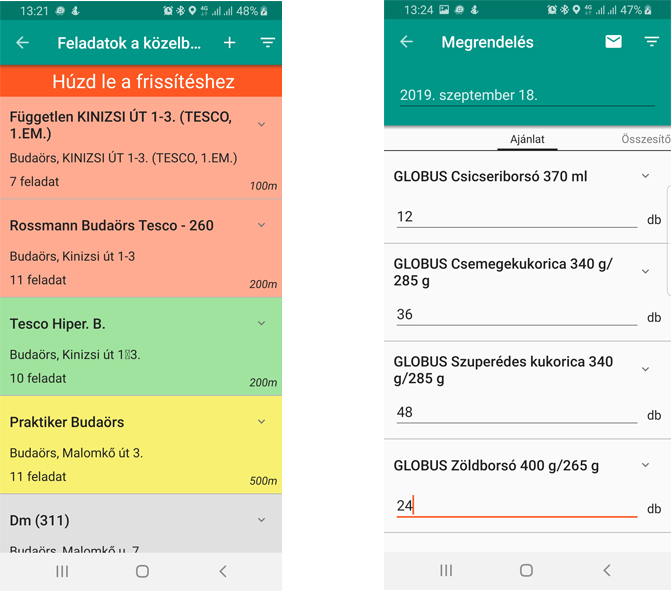
Task: Focus the GLOBUS Zöldborsó quantity field
Action: pos(515,506)
